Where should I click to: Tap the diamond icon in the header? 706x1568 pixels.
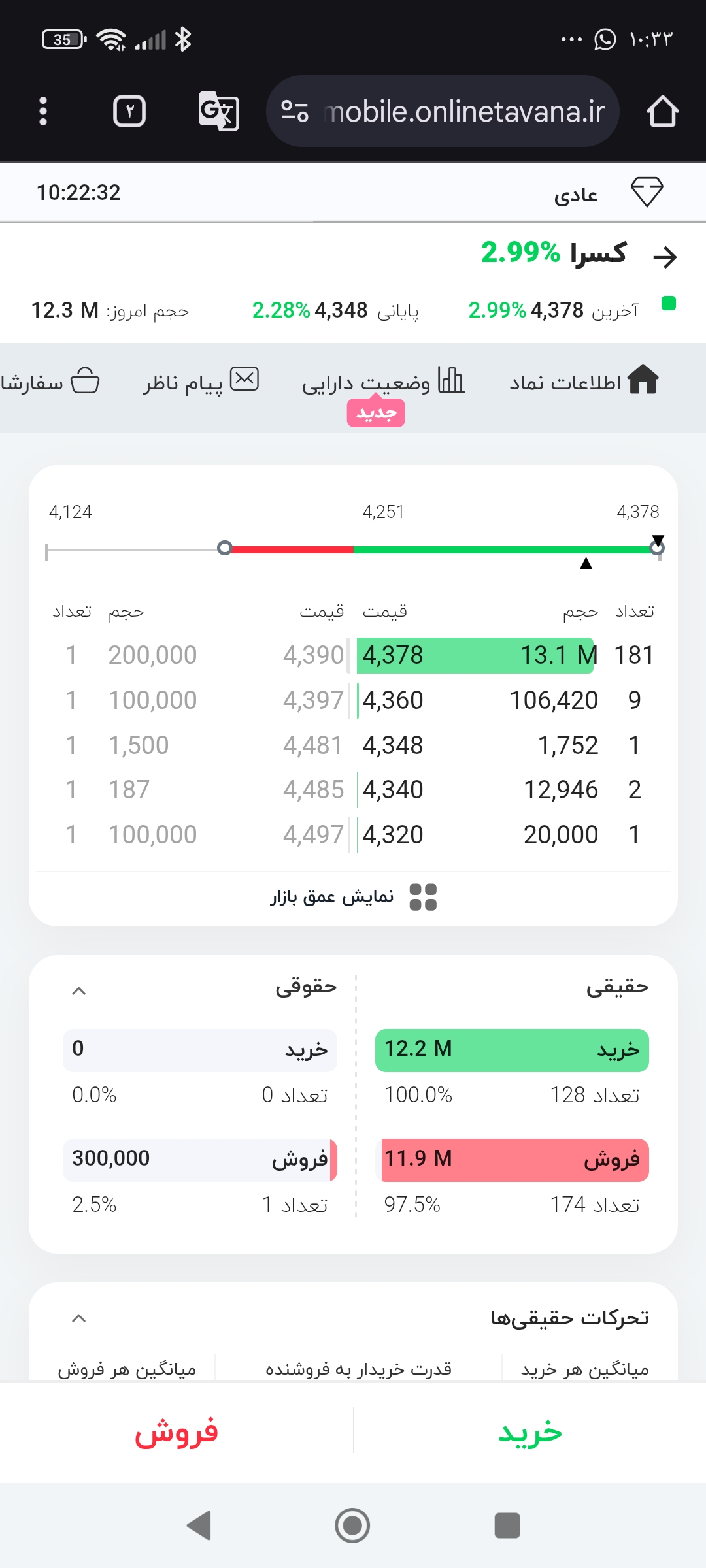[647, 192]
